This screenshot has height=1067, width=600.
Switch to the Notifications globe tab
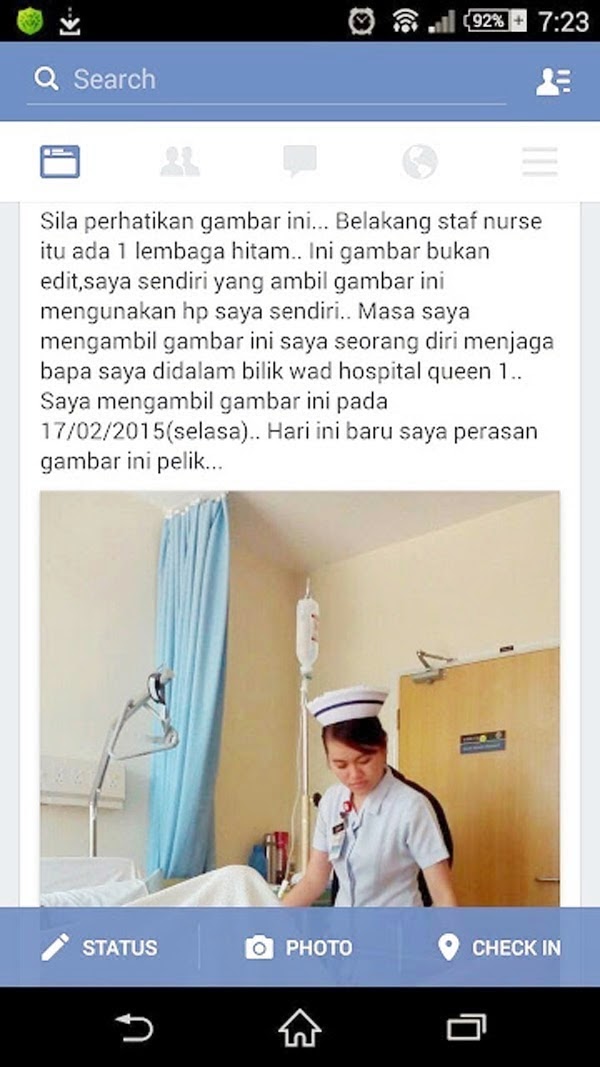[420, 162]
